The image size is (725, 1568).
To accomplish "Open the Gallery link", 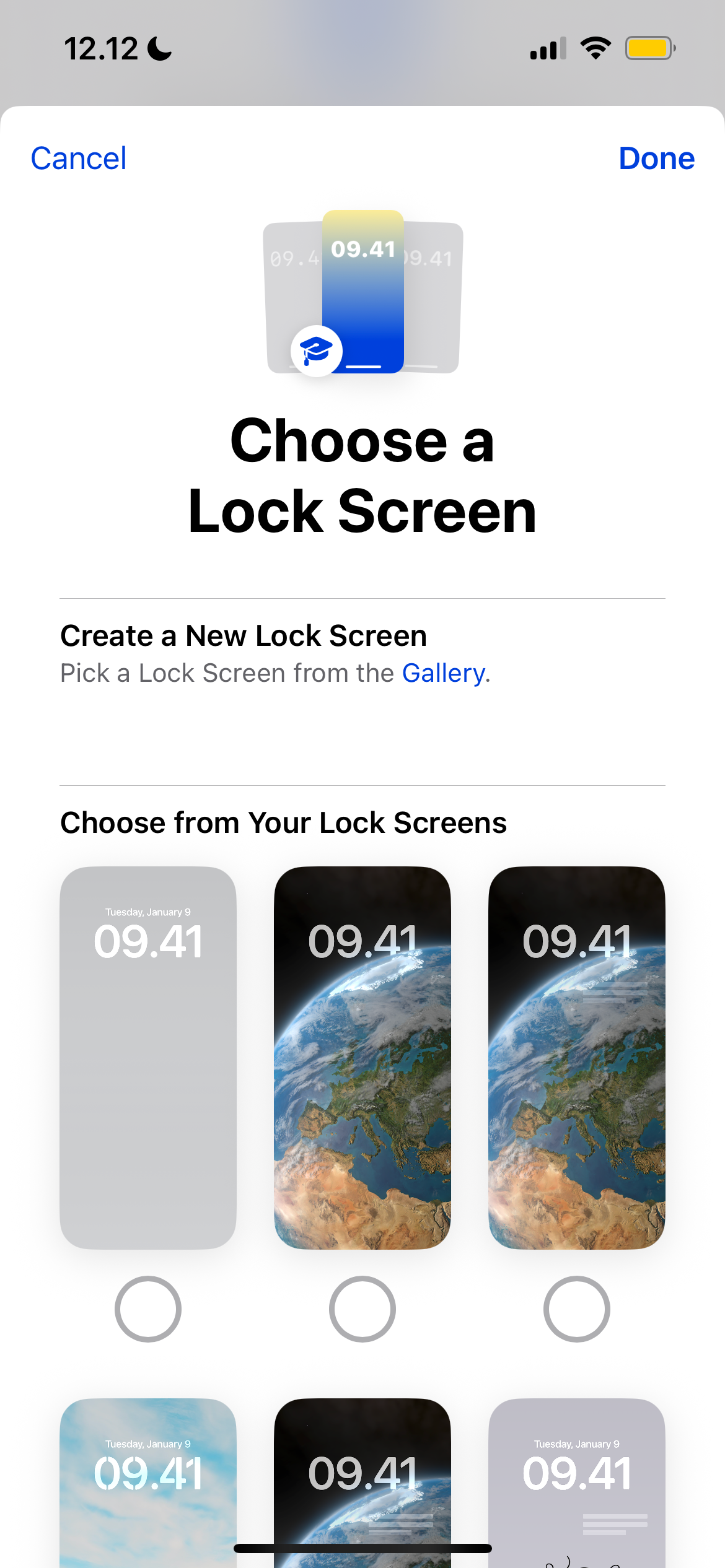I will (x=443, y=673).
